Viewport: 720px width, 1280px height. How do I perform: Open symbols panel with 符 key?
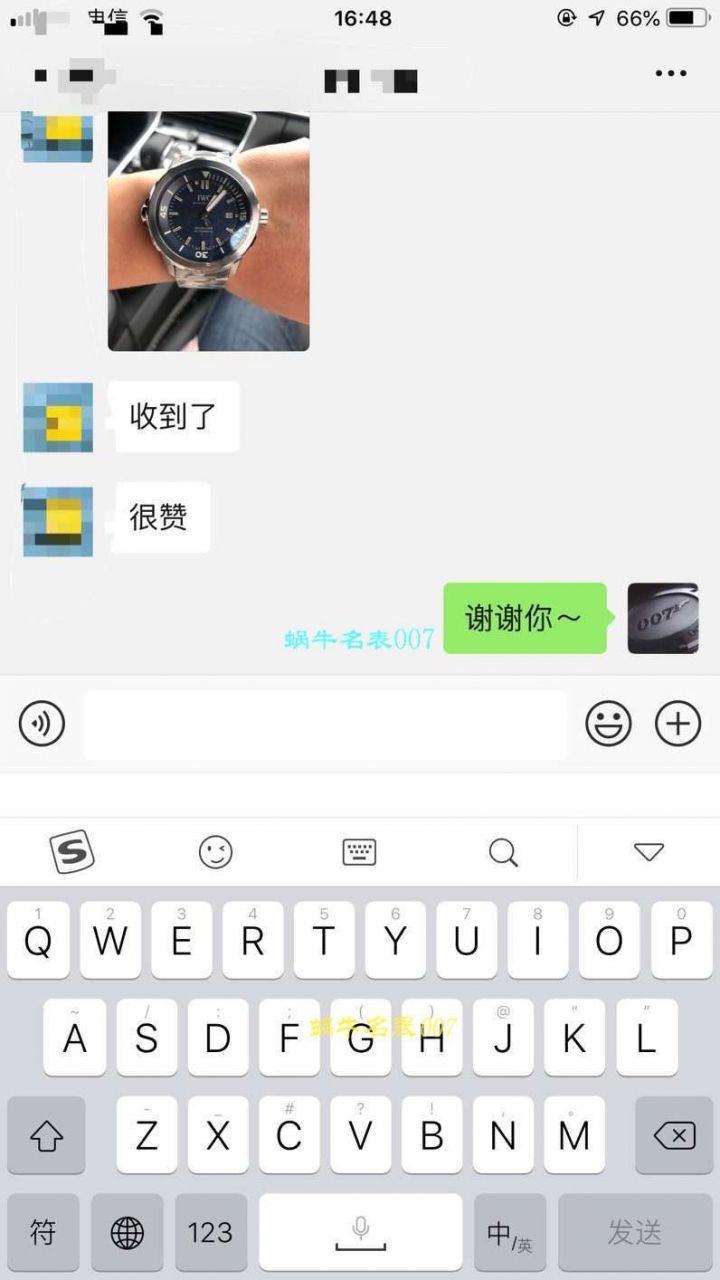click(x=43, y=1232)
